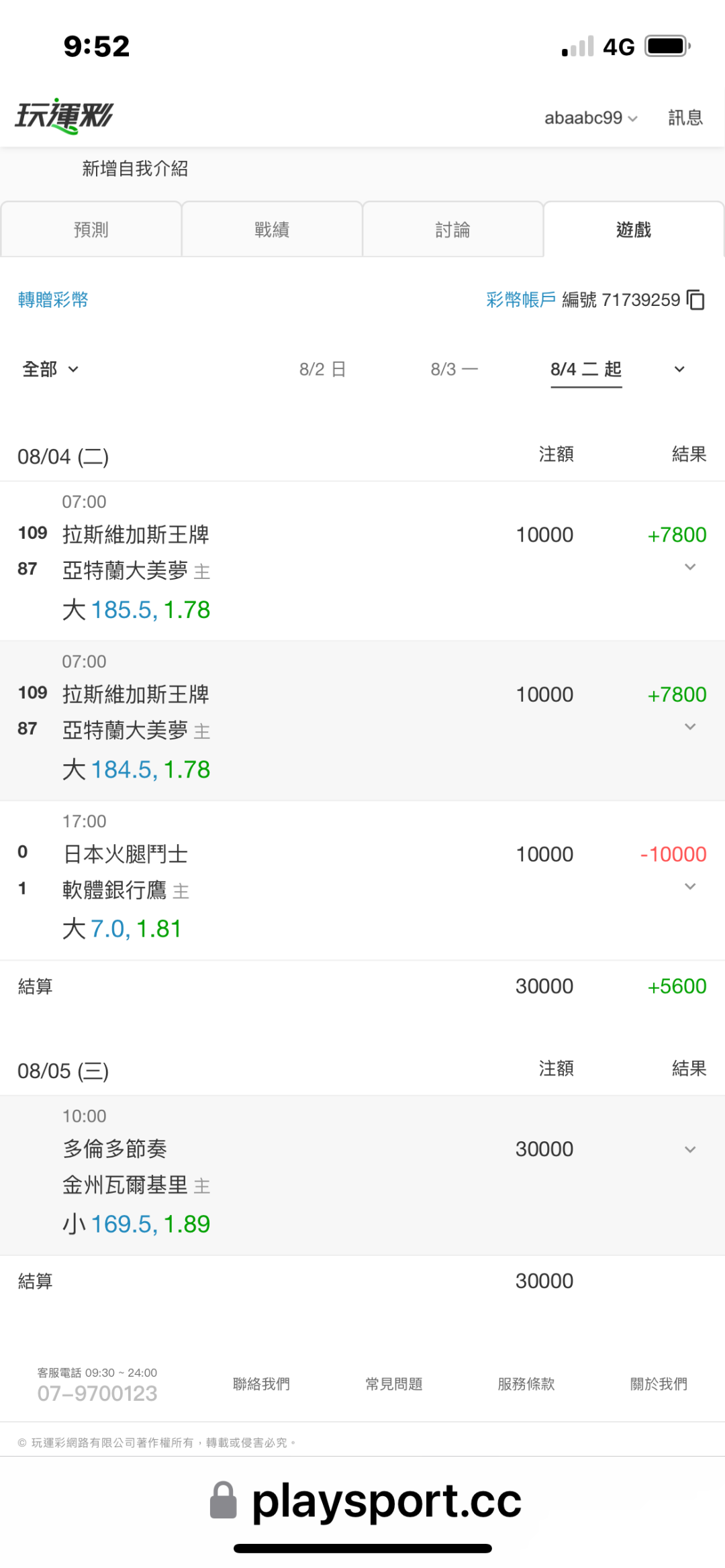Switch to the 戰績 tab
Image resolution: width=725 pixels, height=1568 pixels.
(272, 229)
